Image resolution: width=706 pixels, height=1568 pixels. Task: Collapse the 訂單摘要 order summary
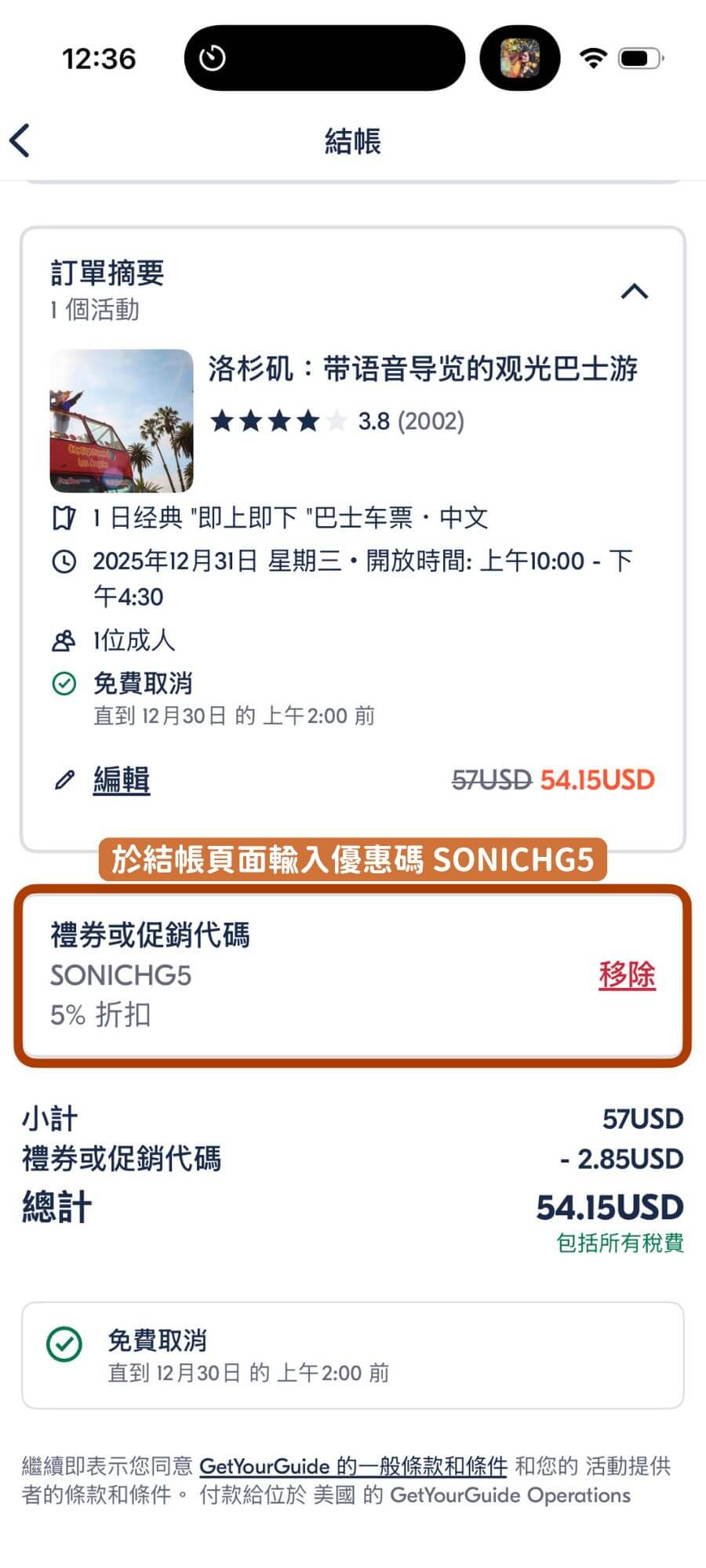pyautogui.click(x=634, y=292)
